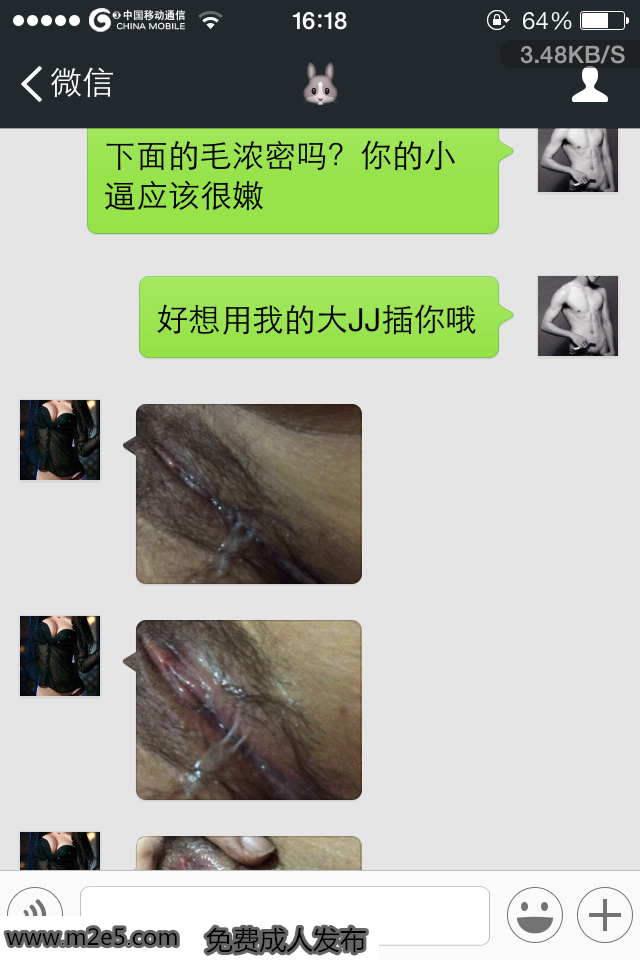
Task: Go back to the 微信 chat list
Action: 66,84
